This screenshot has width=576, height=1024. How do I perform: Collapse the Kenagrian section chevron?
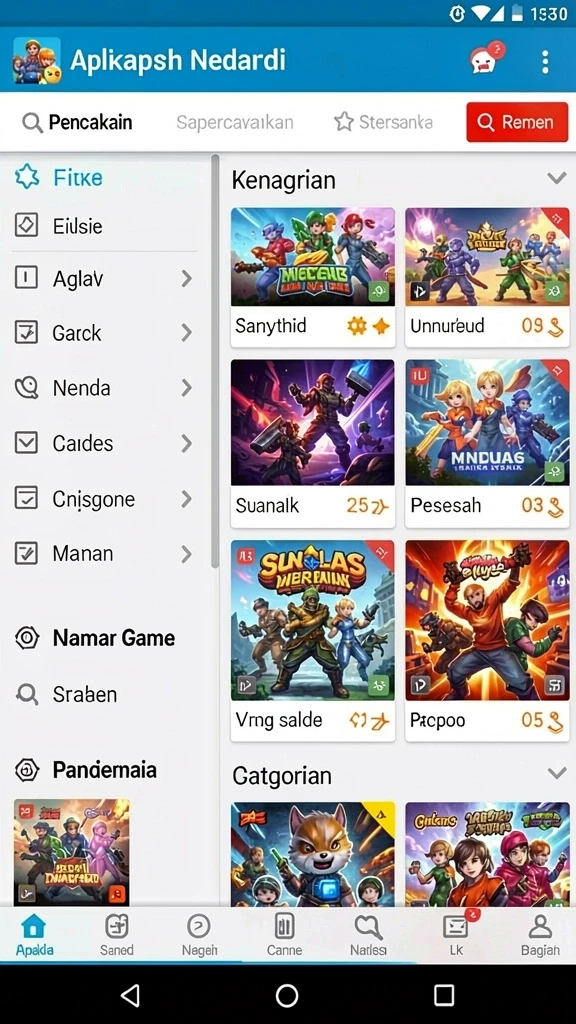tap(556, 178)
